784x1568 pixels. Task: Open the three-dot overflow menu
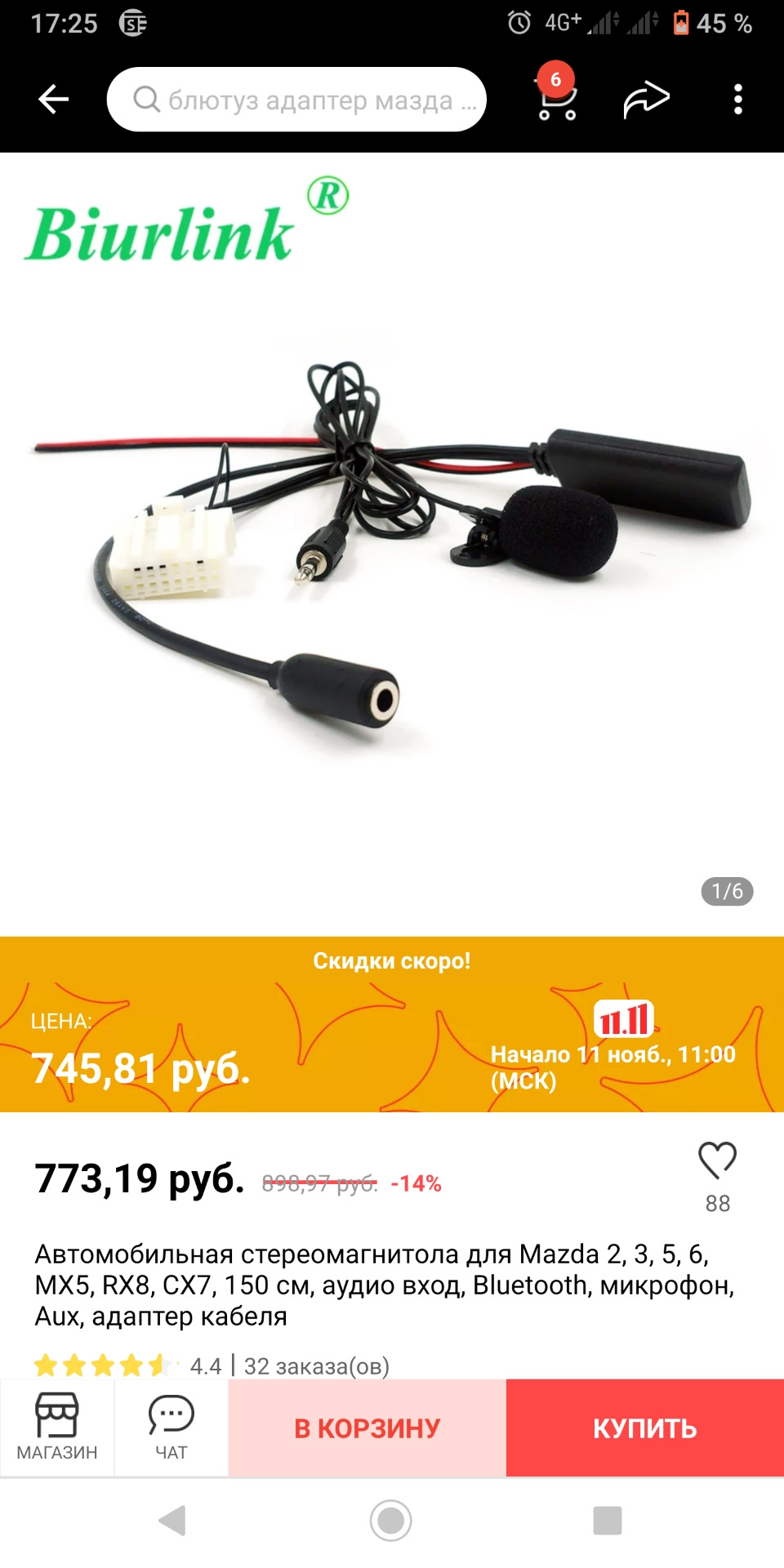(x=737, y=100)
